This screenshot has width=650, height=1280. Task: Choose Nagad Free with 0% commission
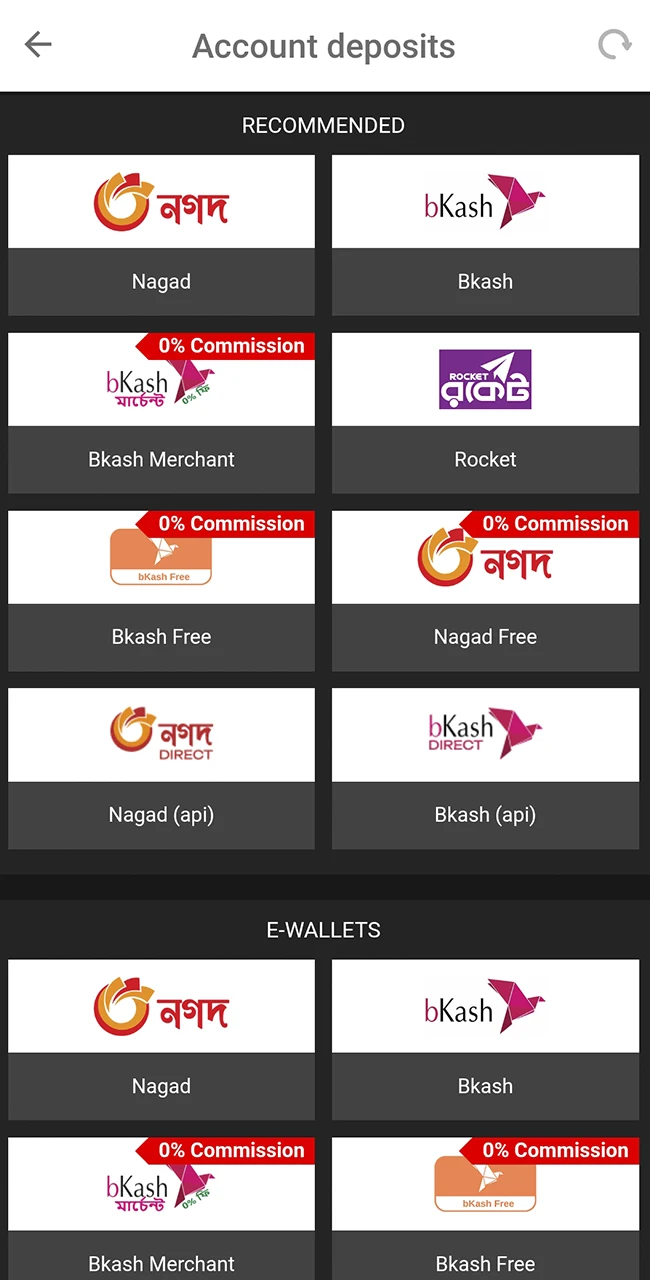point(485,591)
